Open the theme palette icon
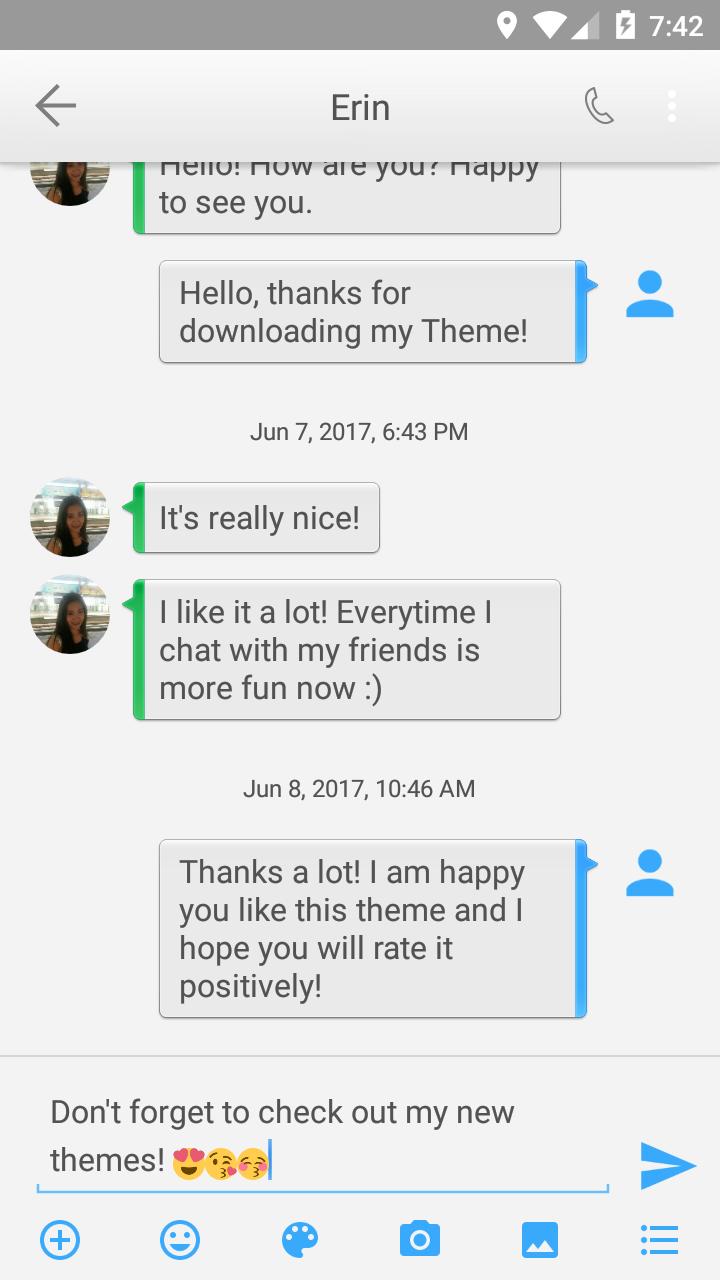 click(300, 1240)
